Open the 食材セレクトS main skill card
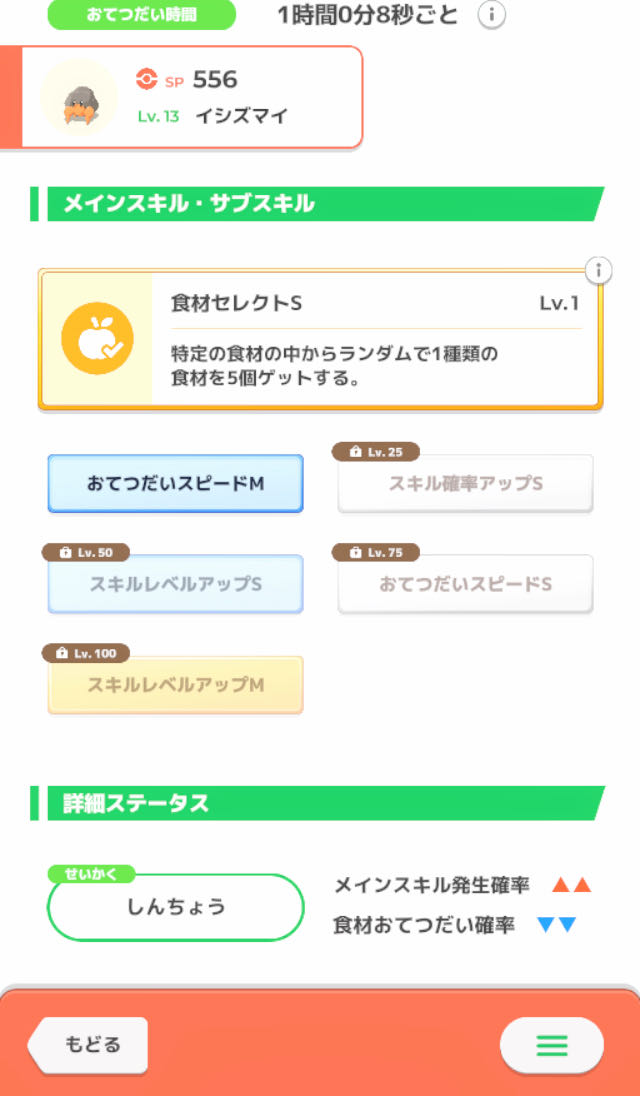640x1096 pixels. pos(320,340)
